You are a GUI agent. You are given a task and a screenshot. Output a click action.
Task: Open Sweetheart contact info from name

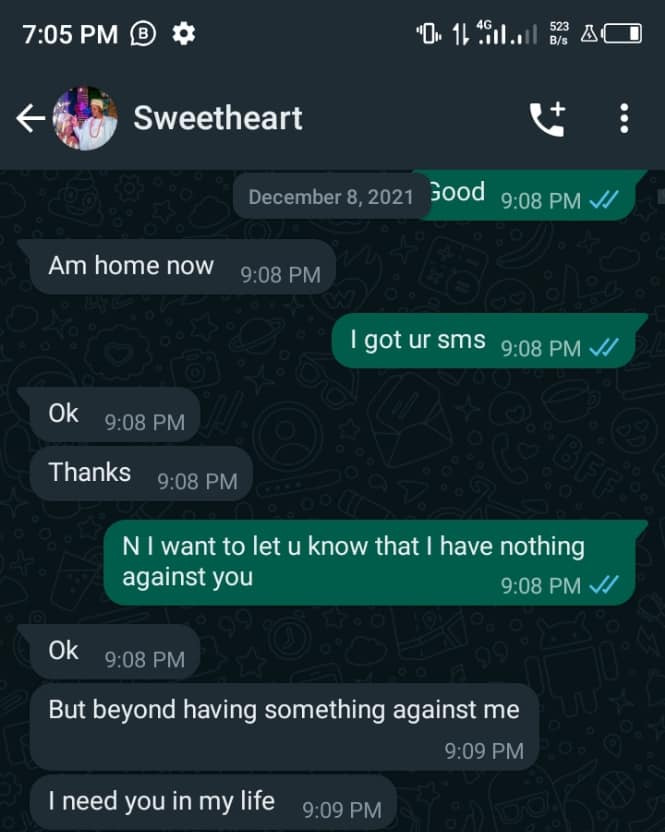pos(218,118)
